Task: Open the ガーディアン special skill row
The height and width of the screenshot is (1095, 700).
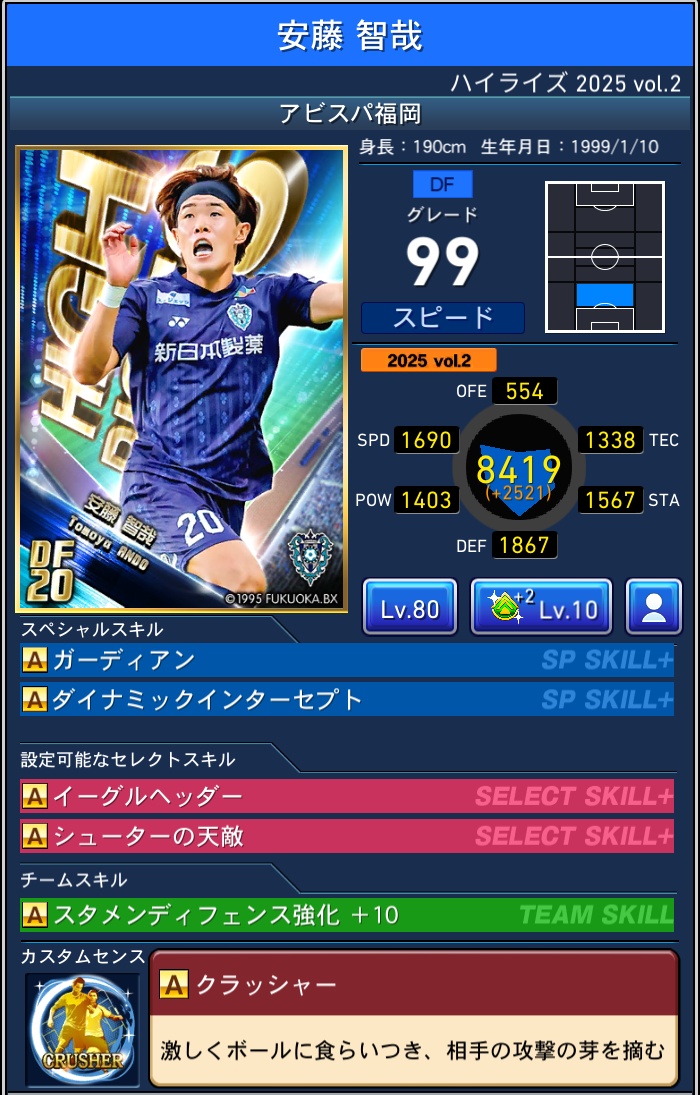Action: coord(347,660)
